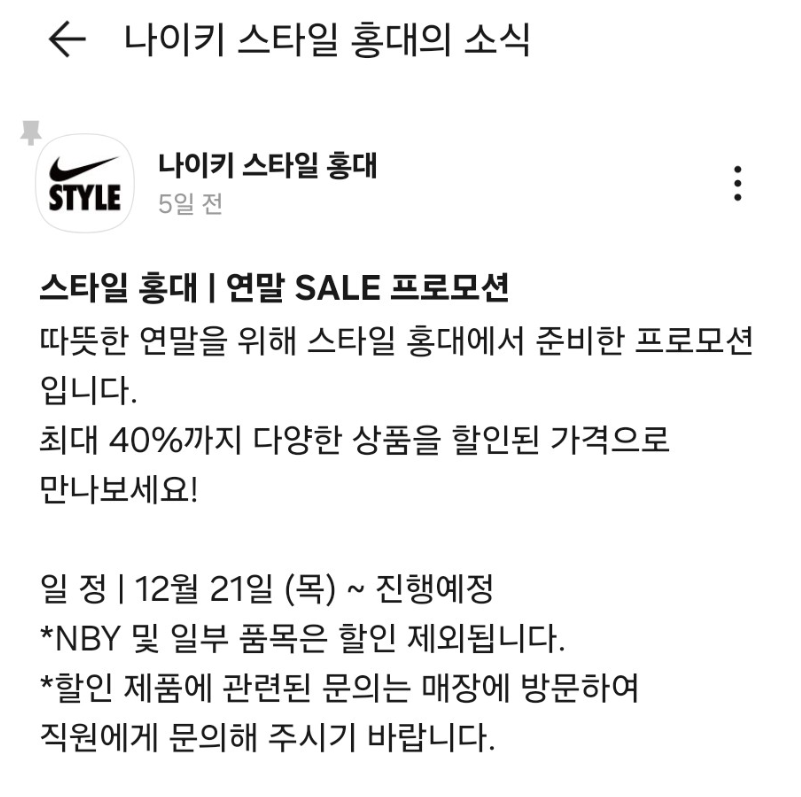
Task: Open 나이키 스타일 홍대 profile avatar
Action: (85, 183)
